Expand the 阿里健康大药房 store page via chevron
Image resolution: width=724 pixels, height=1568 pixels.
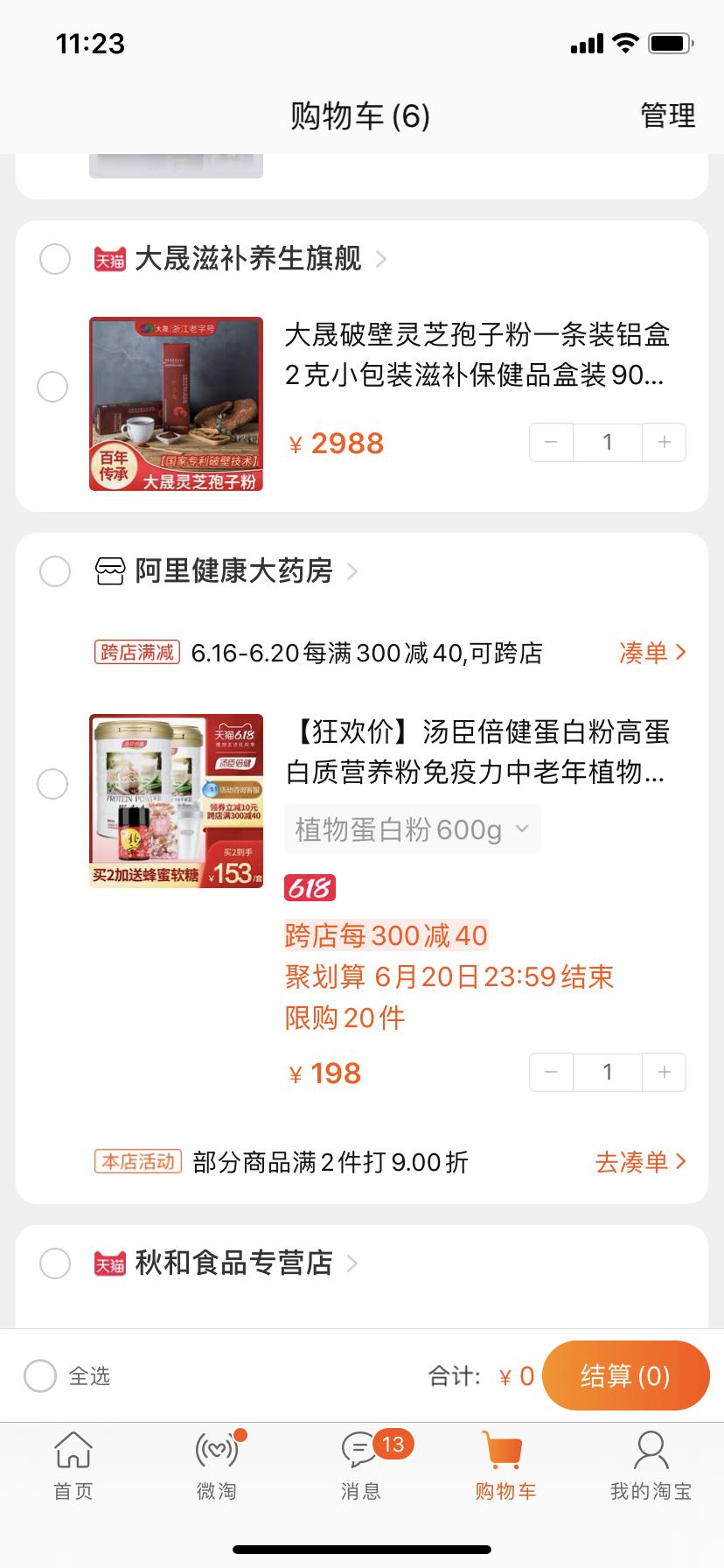coord(352,571)
